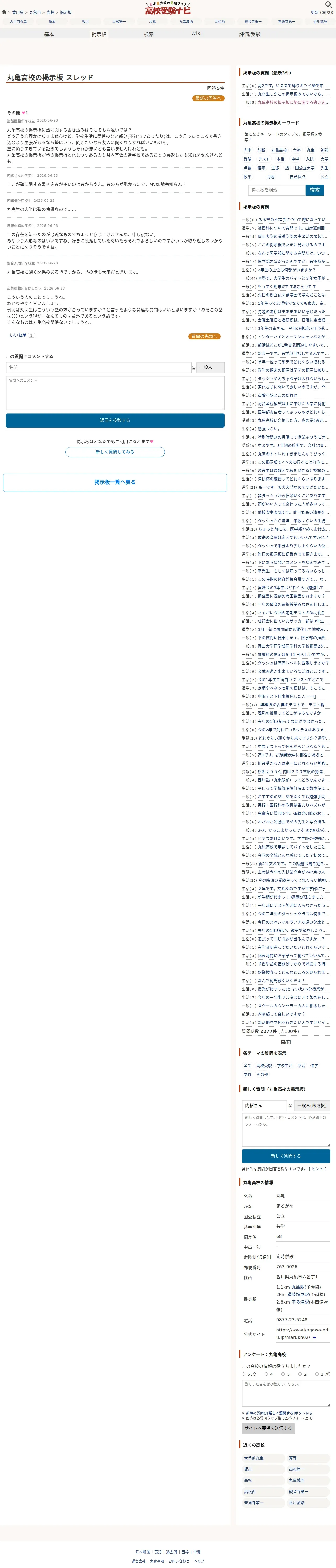Select the 5.高 rating radio button
The width and height of the screenshot is (336, 1568).
coord(244,1374)
